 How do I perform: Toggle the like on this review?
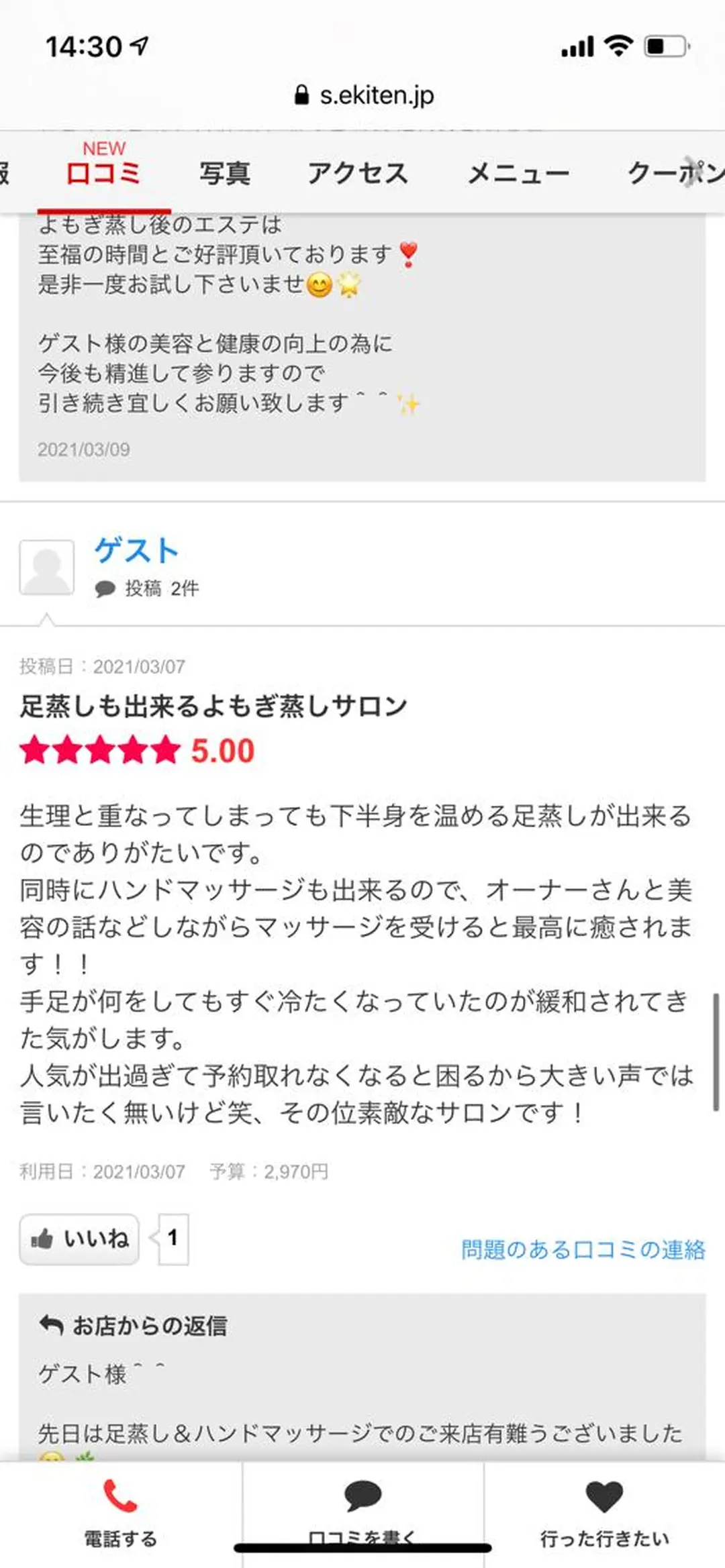point(79,1240)
